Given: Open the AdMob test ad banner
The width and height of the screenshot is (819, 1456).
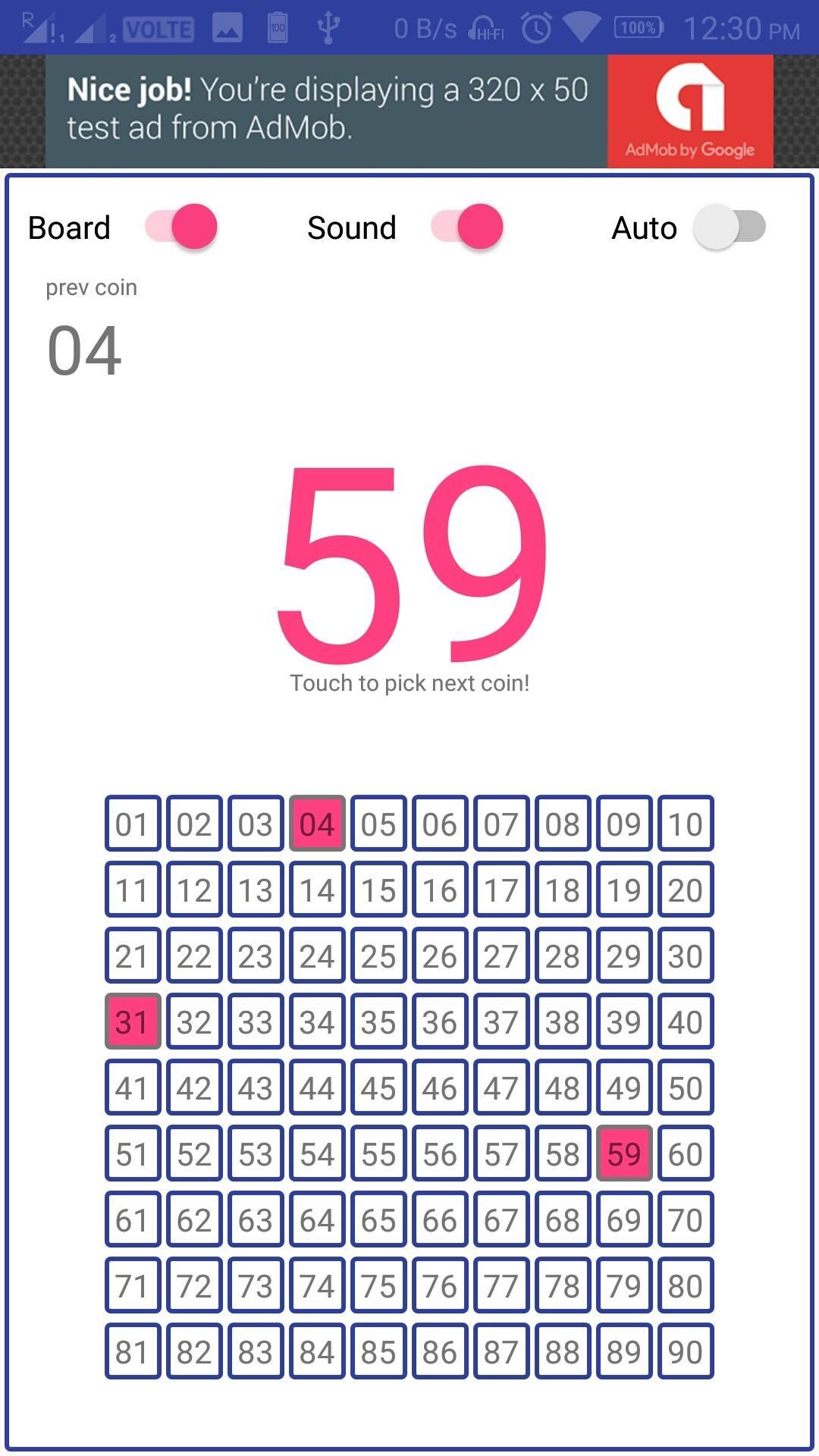Looking at the screenshot, I should [409, 111].
